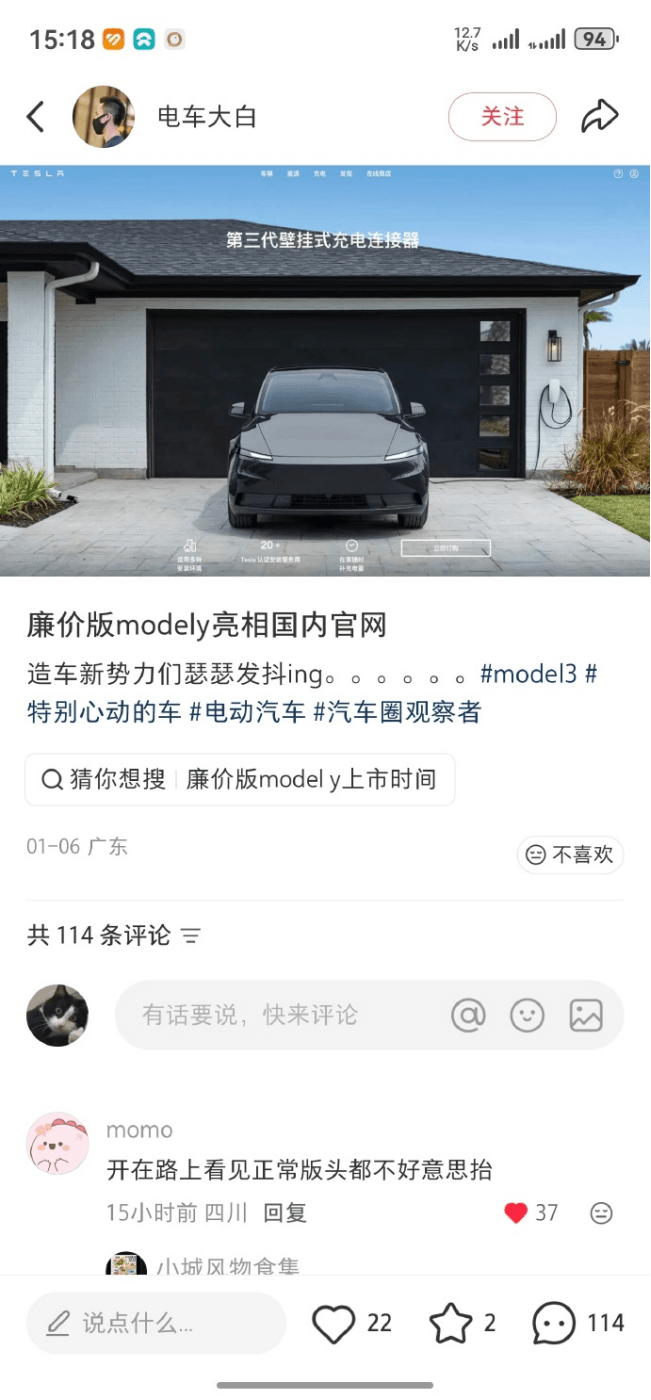
Task: Open comment sort options next to 共 114 条评论
Action: point(191,937)
